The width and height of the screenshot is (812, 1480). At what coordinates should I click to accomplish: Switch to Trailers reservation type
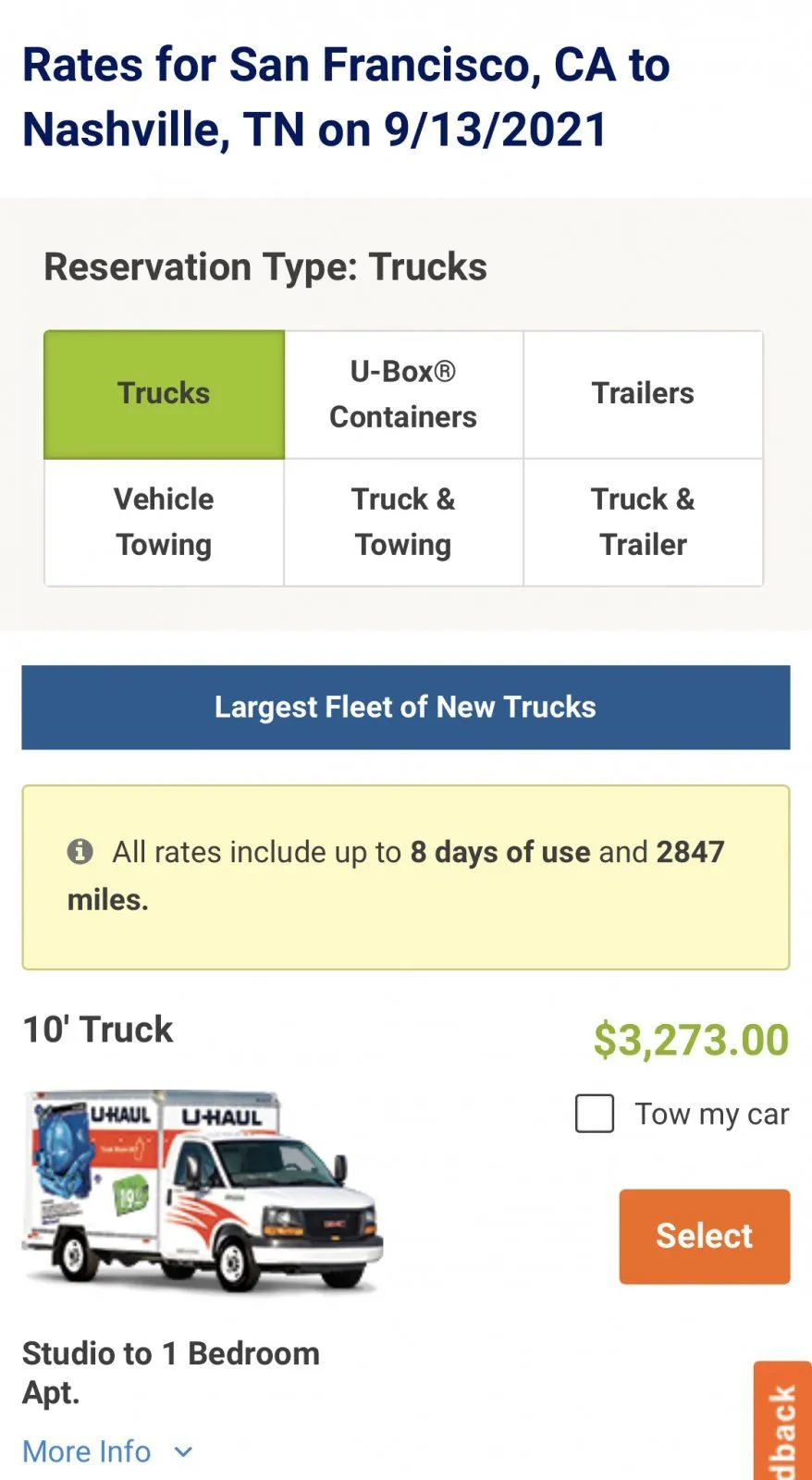coord(643,394)
